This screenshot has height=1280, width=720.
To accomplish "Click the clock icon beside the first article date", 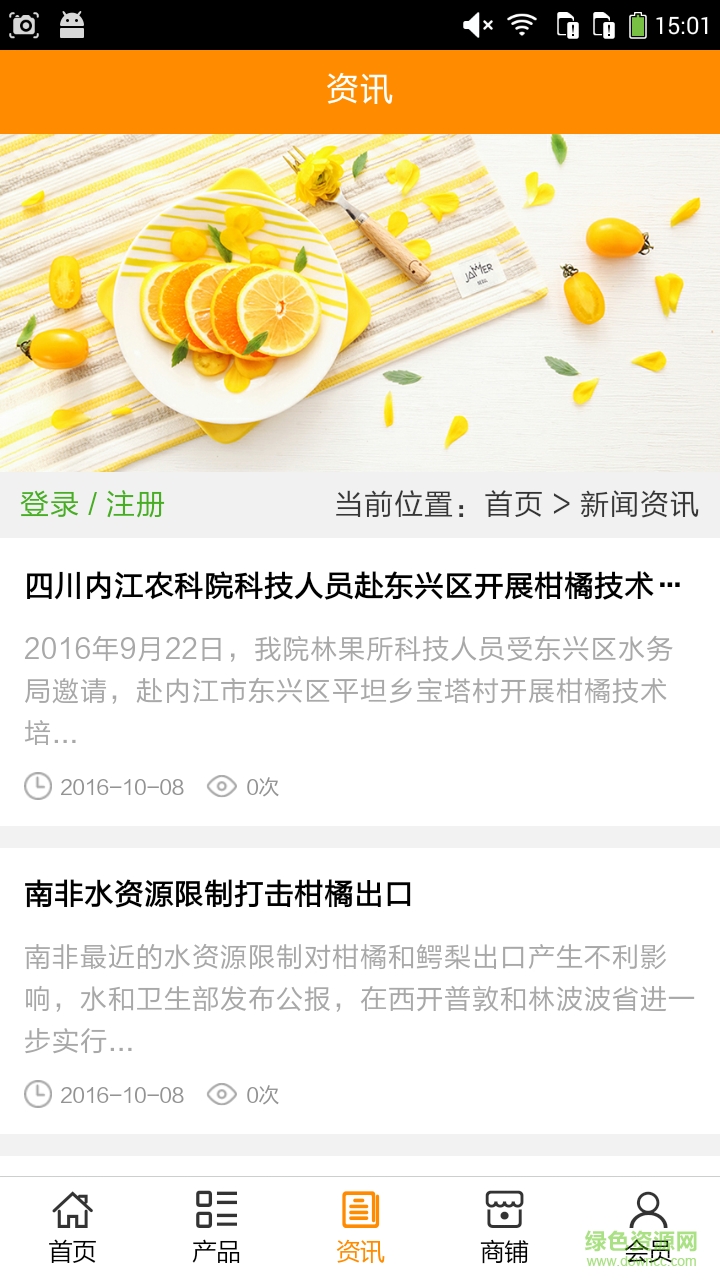I will (37, 786).
